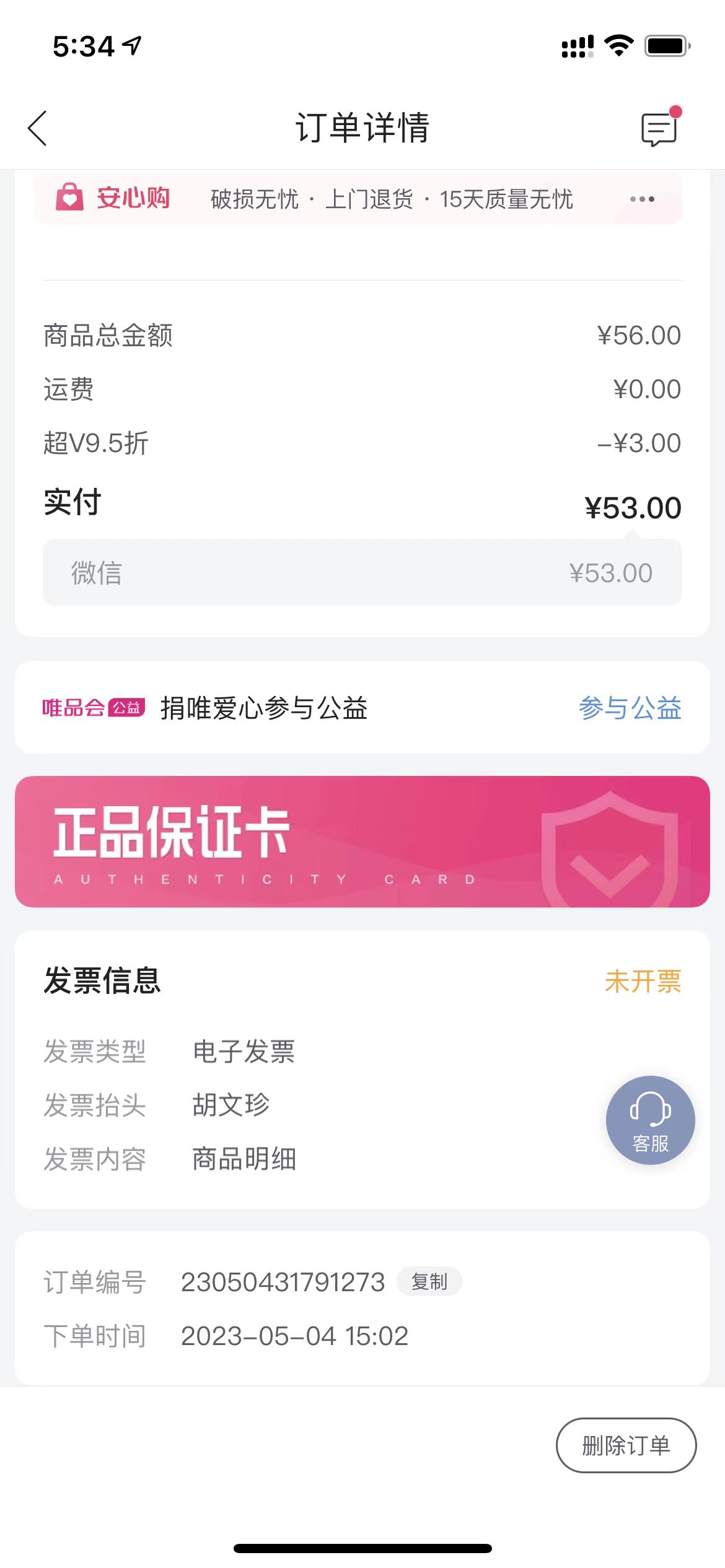This screenshot has height=1568, width=725.
Task: Go back from order details
Action: 38,128
